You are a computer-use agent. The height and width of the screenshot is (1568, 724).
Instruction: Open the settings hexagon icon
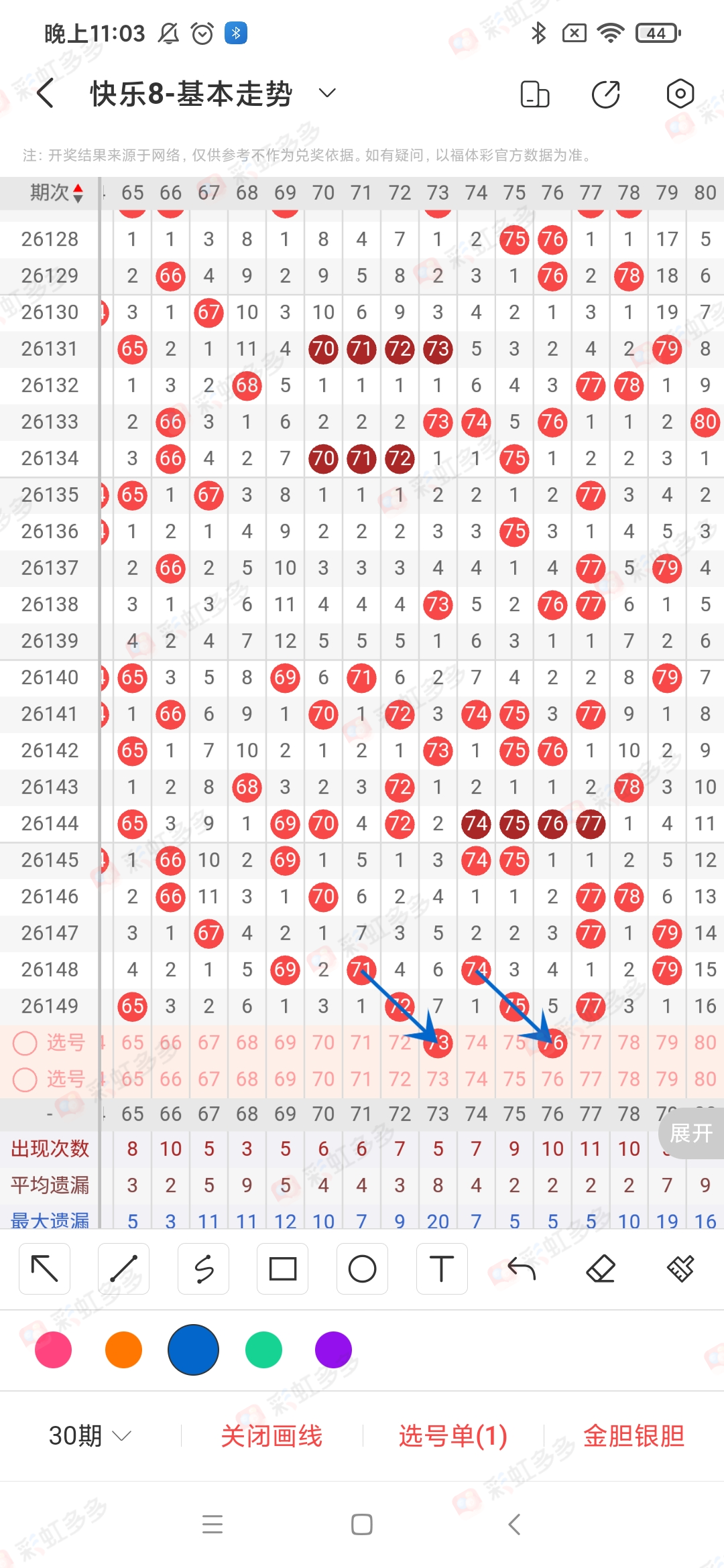coord(680,94)
